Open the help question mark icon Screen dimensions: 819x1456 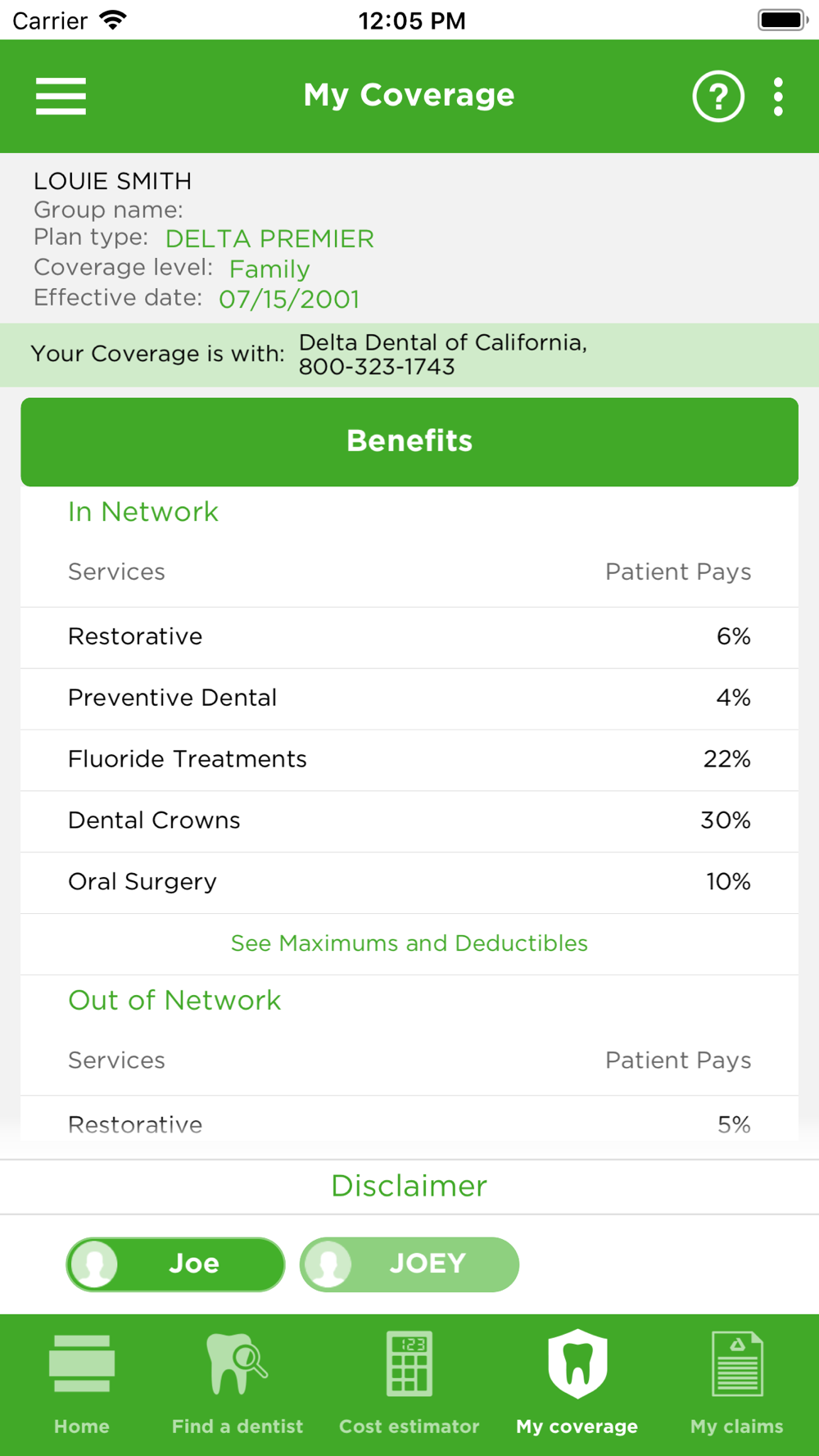(718, 97)
